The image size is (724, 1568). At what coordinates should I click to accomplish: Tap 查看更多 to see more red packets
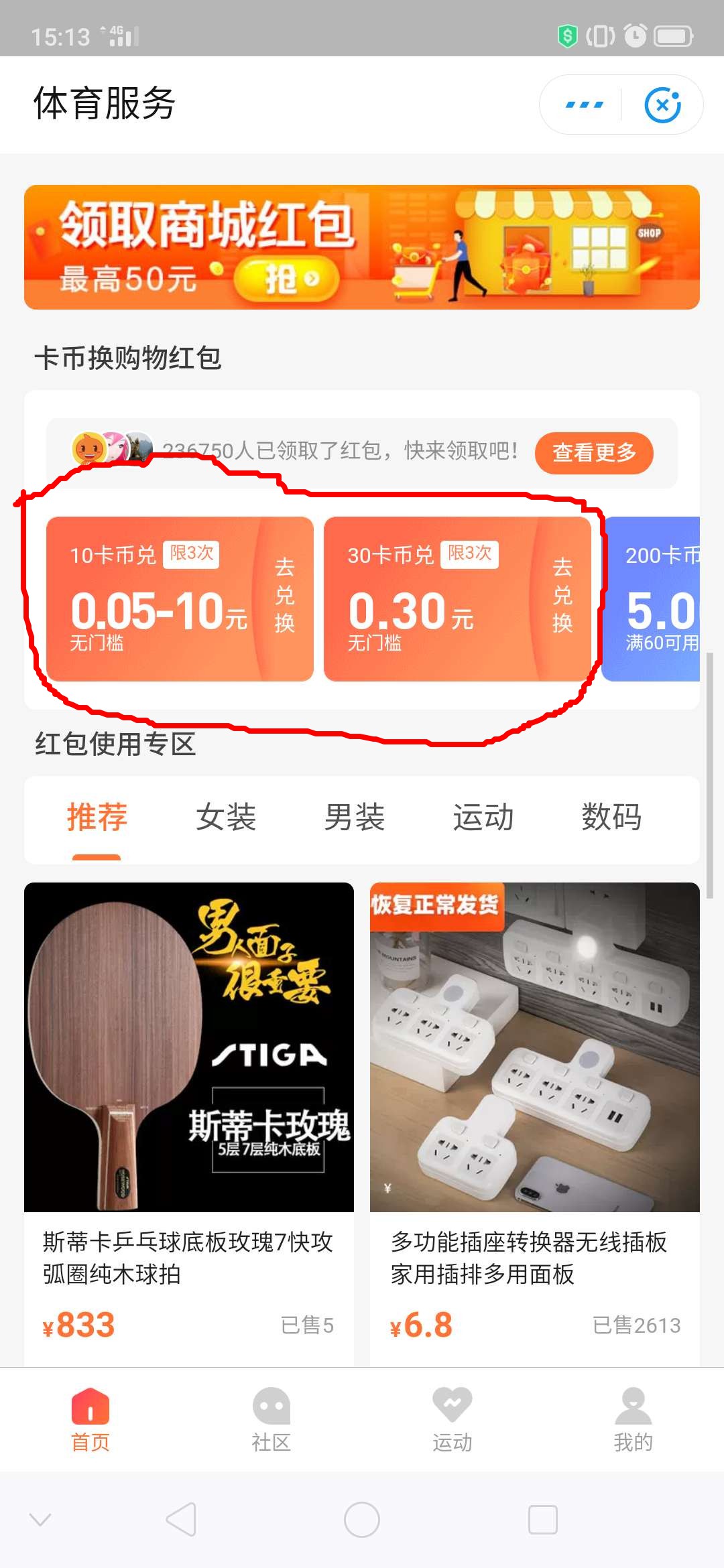coord(593,453)
